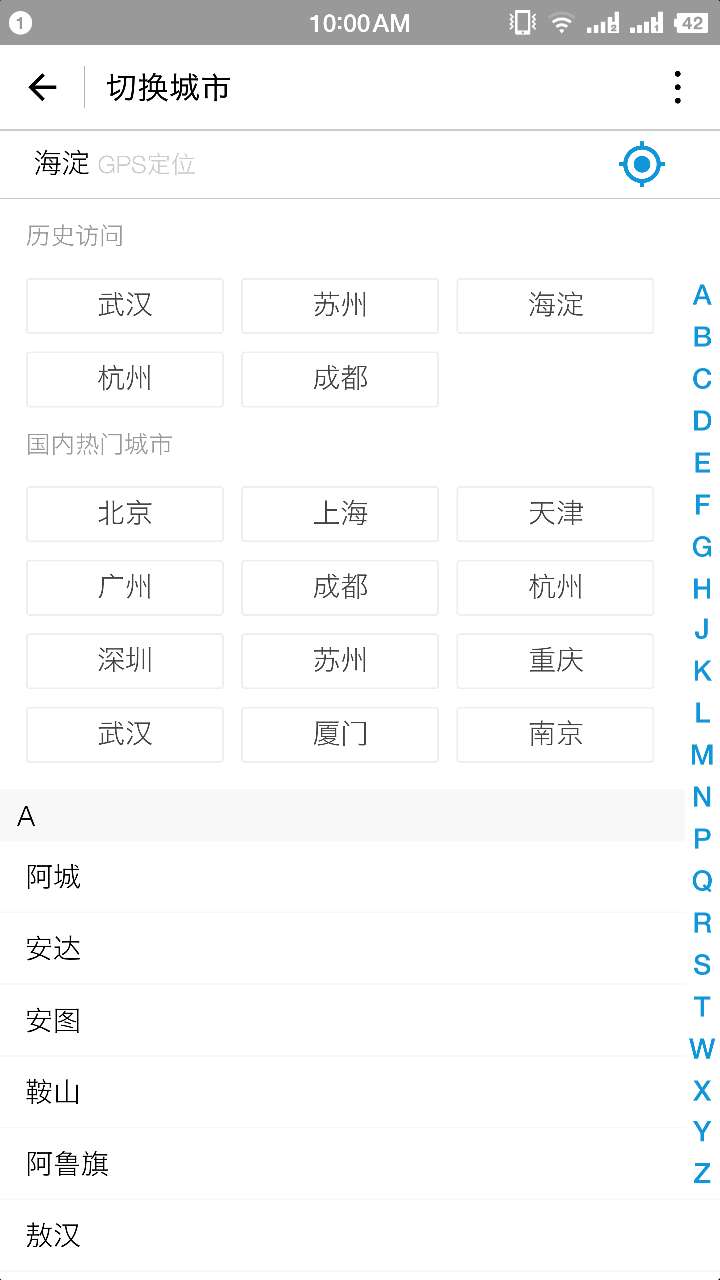Tap 海淀 in history visits

coord(554,305)
